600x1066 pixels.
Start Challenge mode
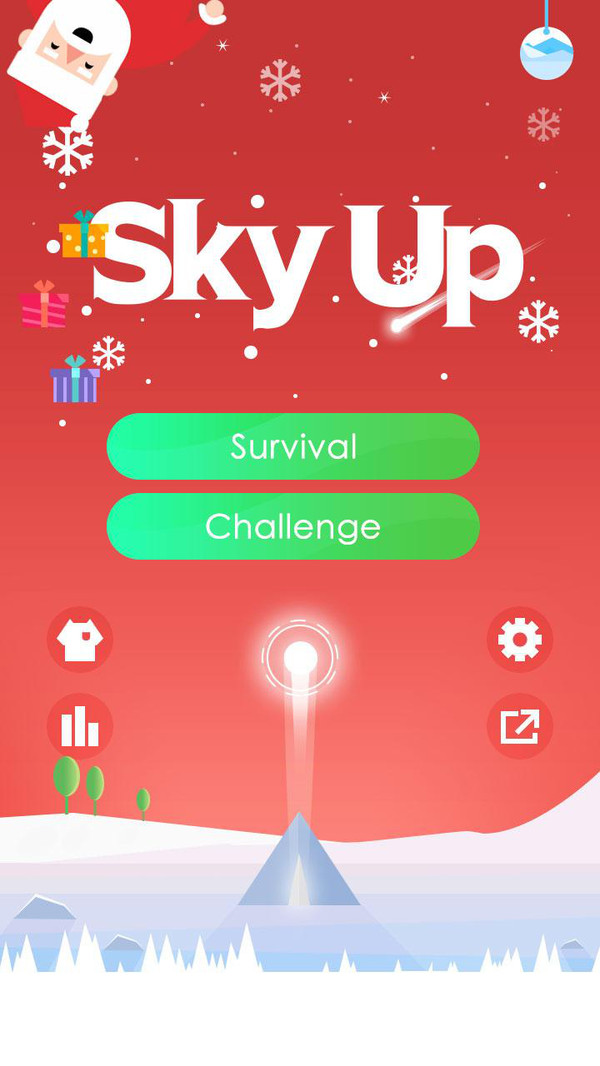click(293, 526)
